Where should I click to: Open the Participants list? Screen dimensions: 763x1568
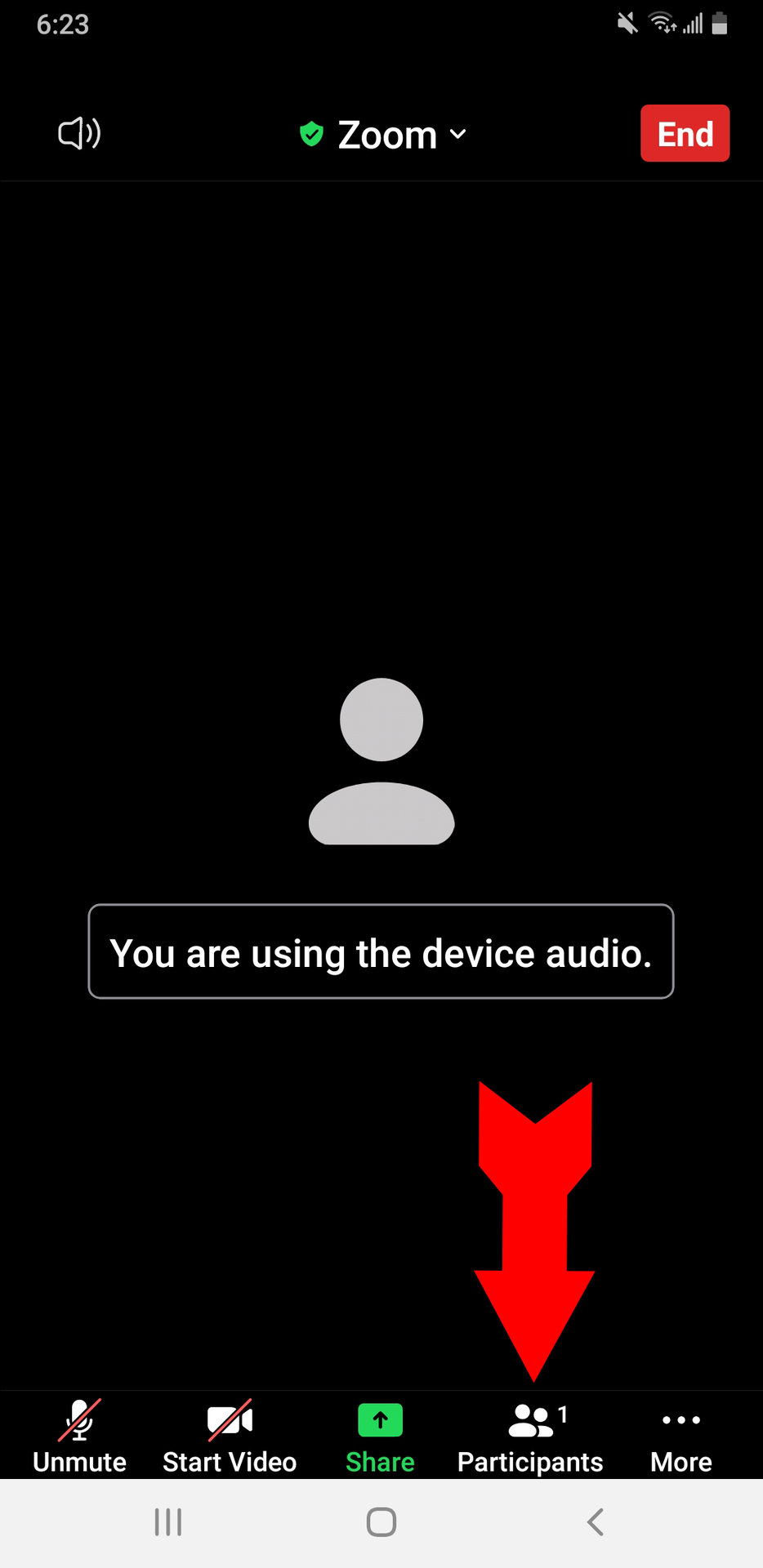click(530, 1437)
